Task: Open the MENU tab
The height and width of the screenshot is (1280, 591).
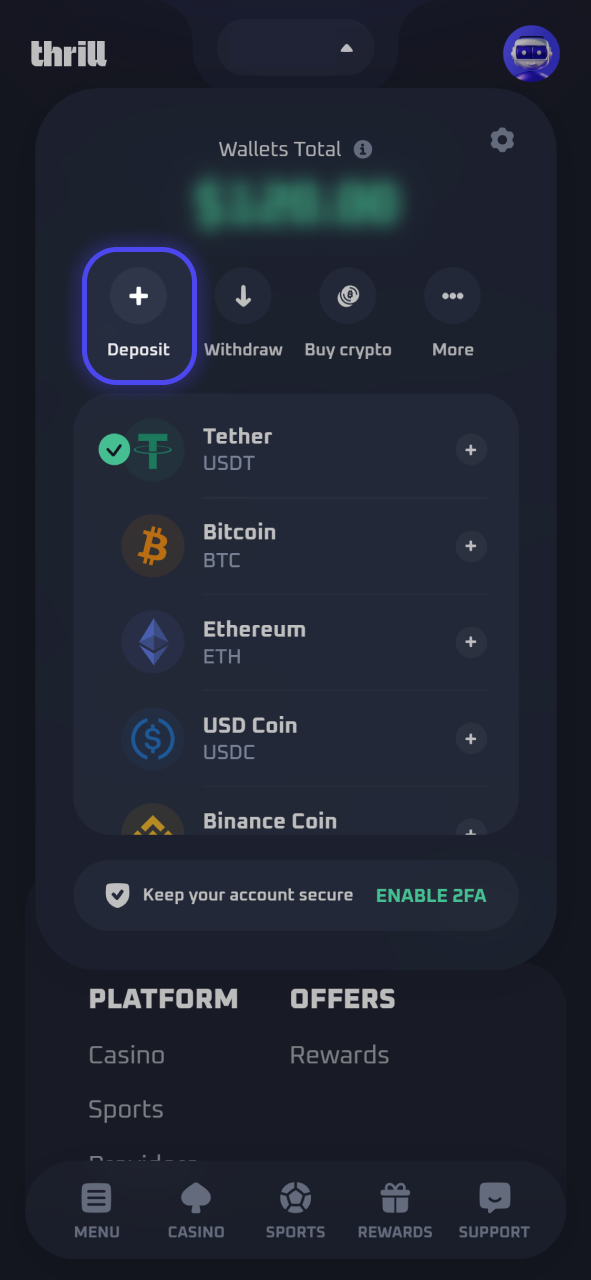Action: (x=97, y=1211)
